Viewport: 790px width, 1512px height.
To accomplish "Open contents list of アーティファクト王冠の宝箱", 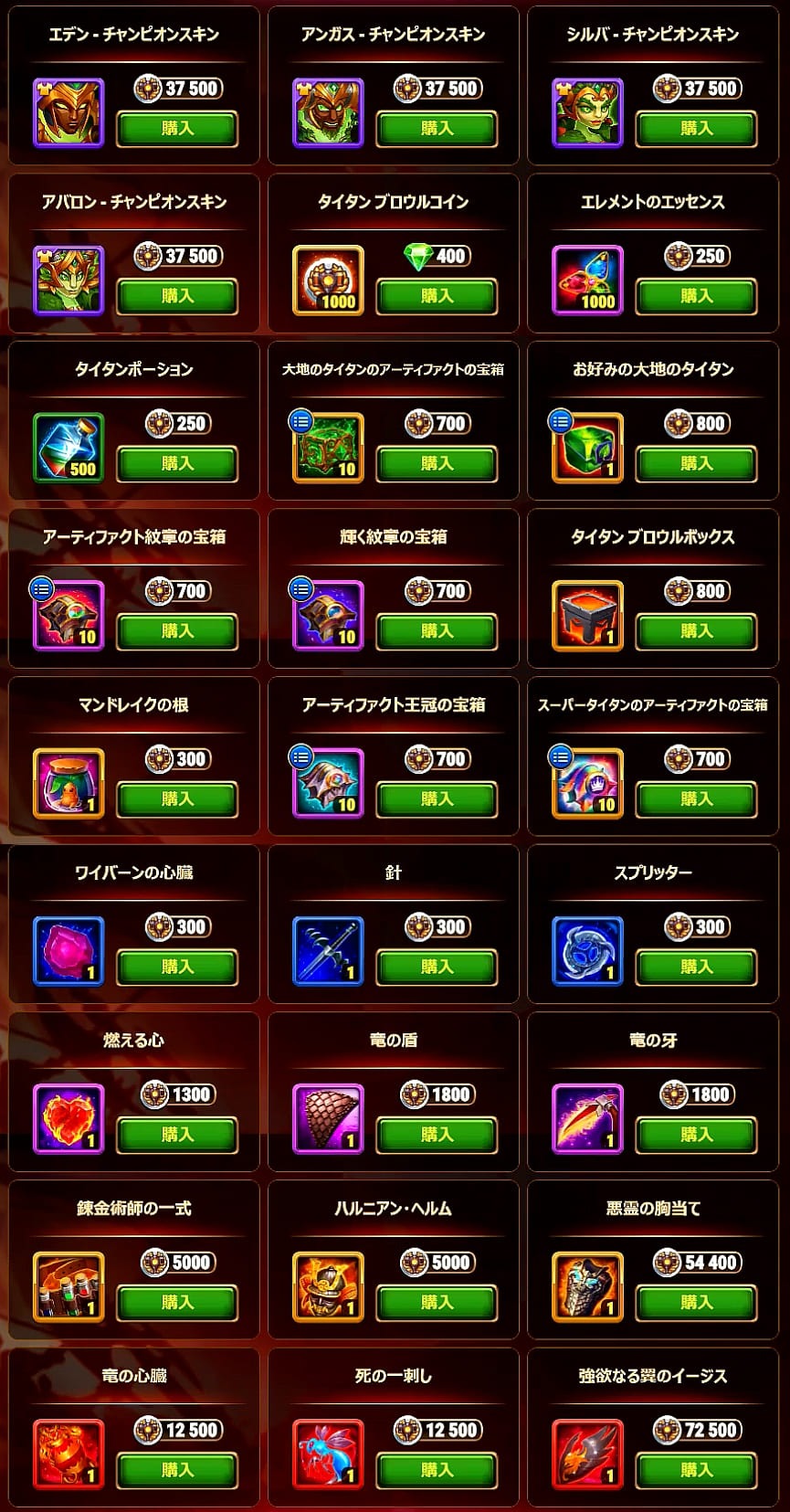I will tap(300, 756).
